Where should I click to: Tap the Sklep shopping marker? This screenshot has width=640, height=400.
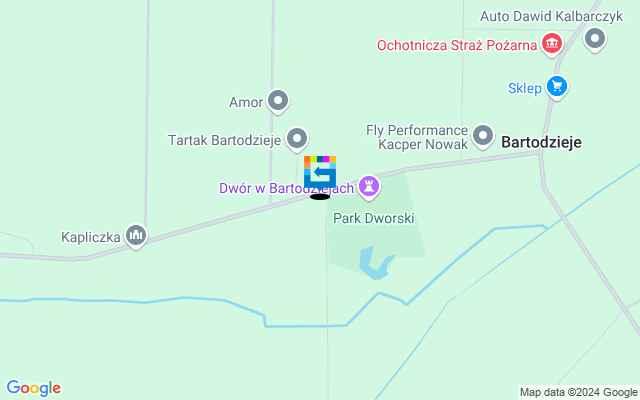[x=558, y=88]
